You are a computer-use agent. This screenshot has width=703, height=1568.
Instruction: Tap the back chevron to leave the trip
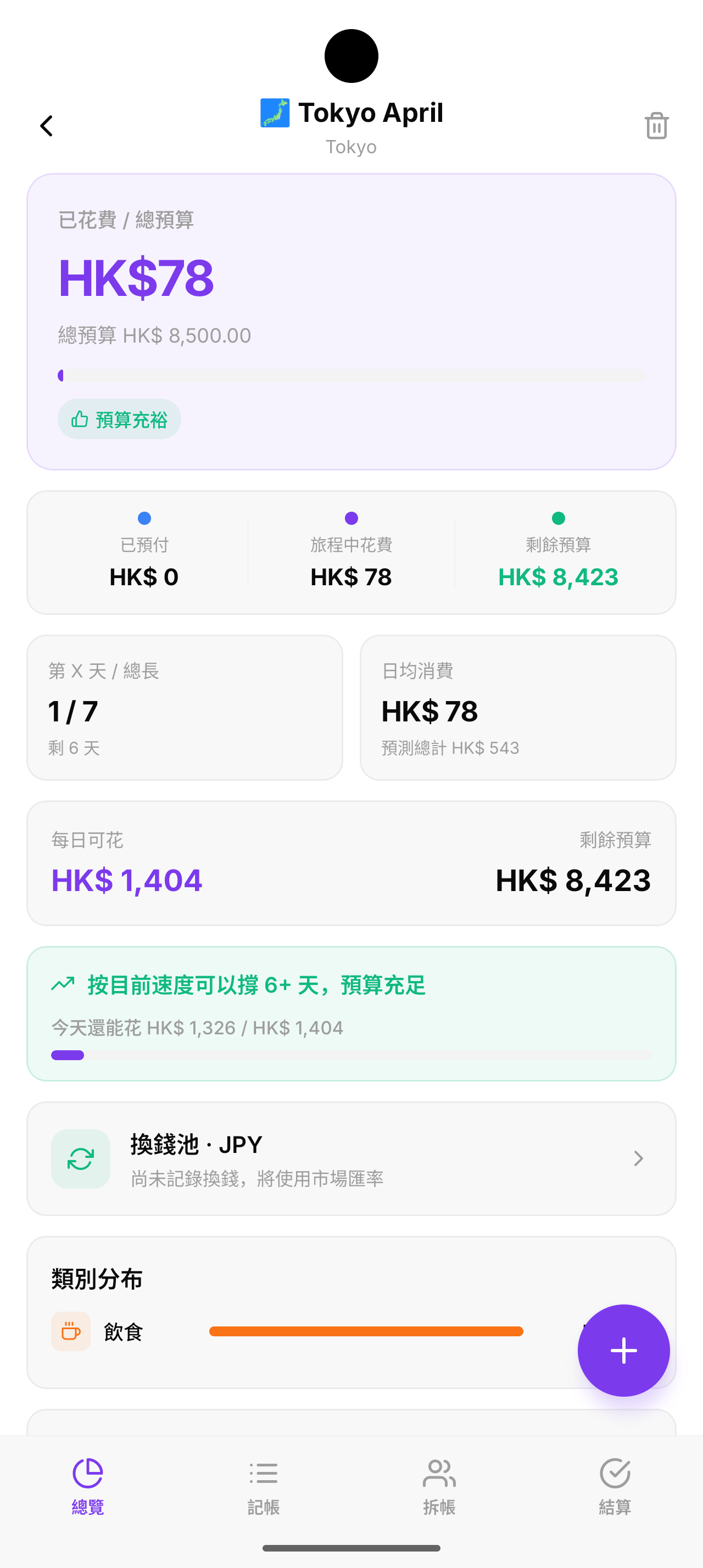(x=46, y=126)
